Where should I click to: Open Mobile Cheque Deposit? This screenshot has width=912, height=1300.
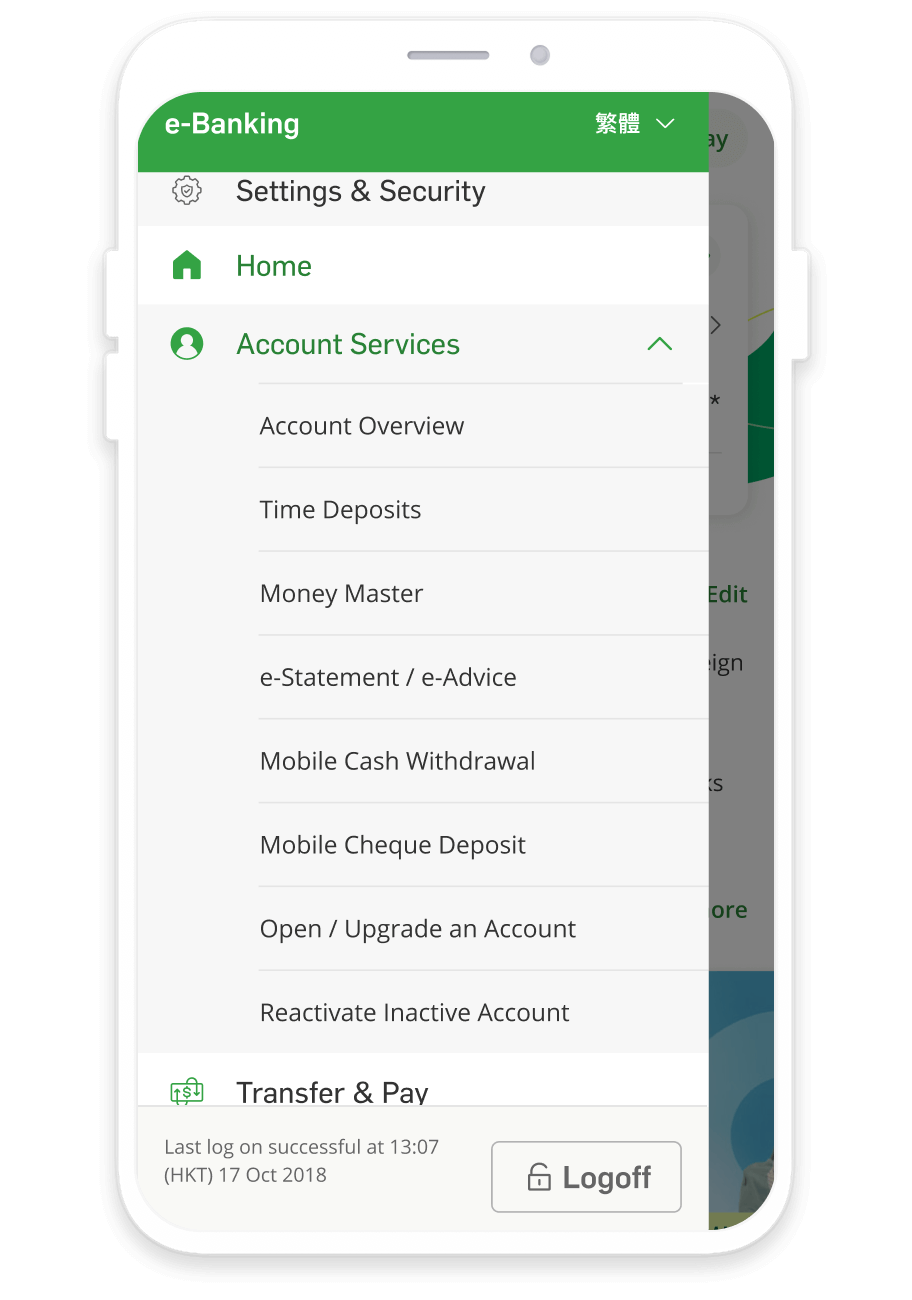coord(392,845)
